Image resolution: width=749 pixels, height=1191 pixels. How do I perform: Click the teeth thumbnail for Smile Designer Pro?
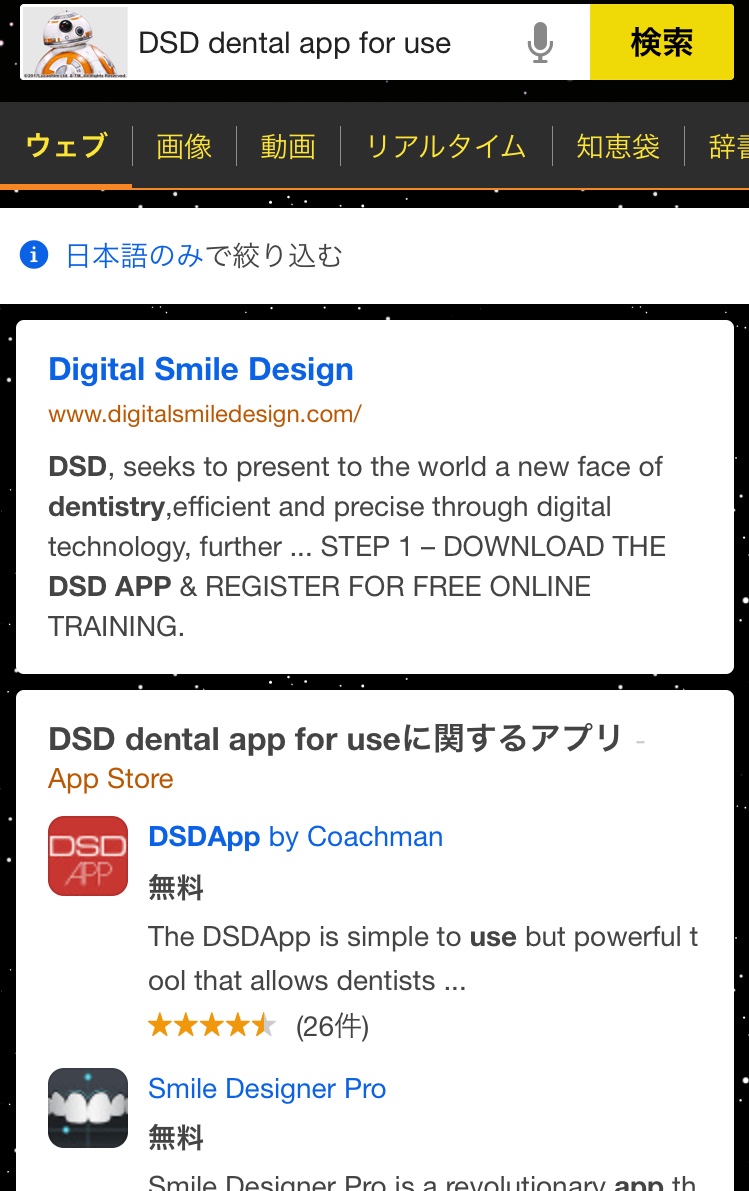click(87, 1108)
